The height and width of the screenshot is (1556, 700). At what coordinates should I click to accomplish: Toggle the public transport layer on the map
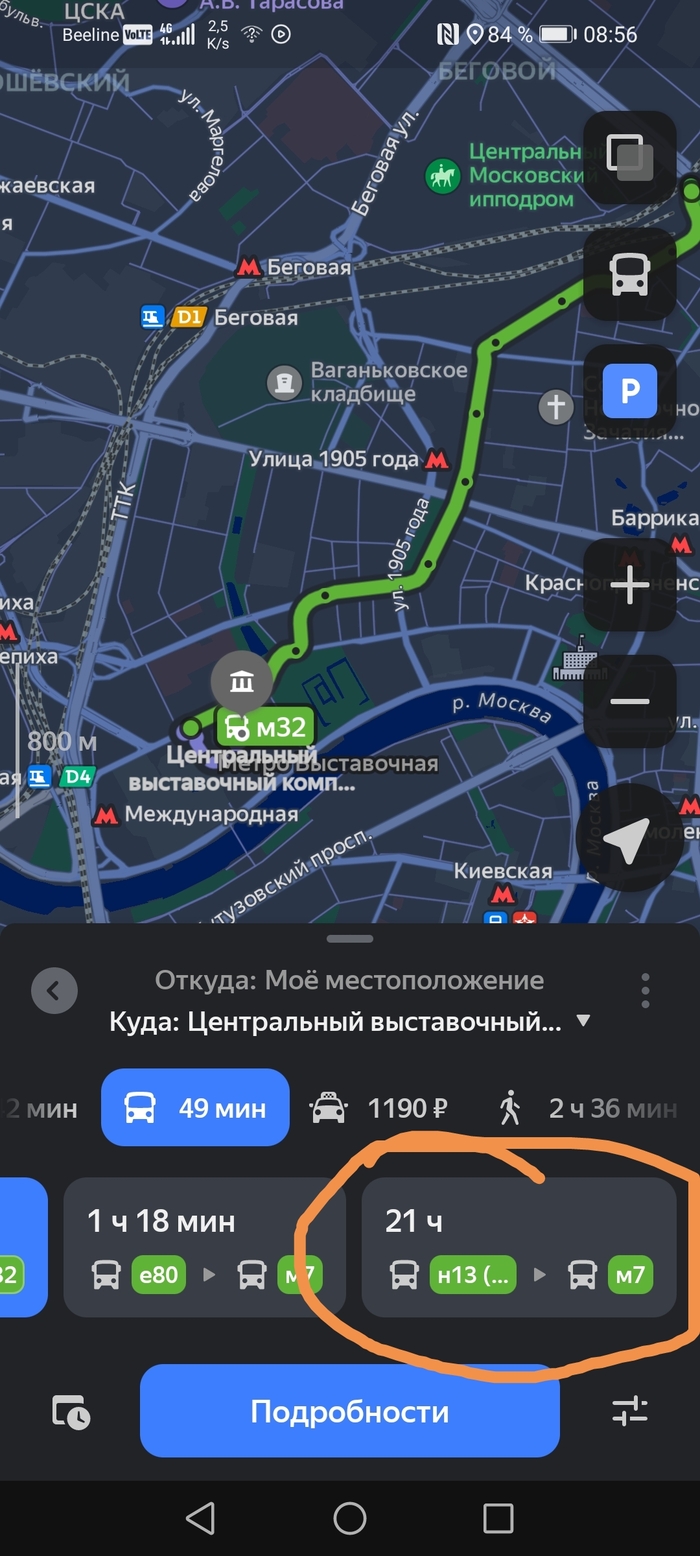pos(629,274)
